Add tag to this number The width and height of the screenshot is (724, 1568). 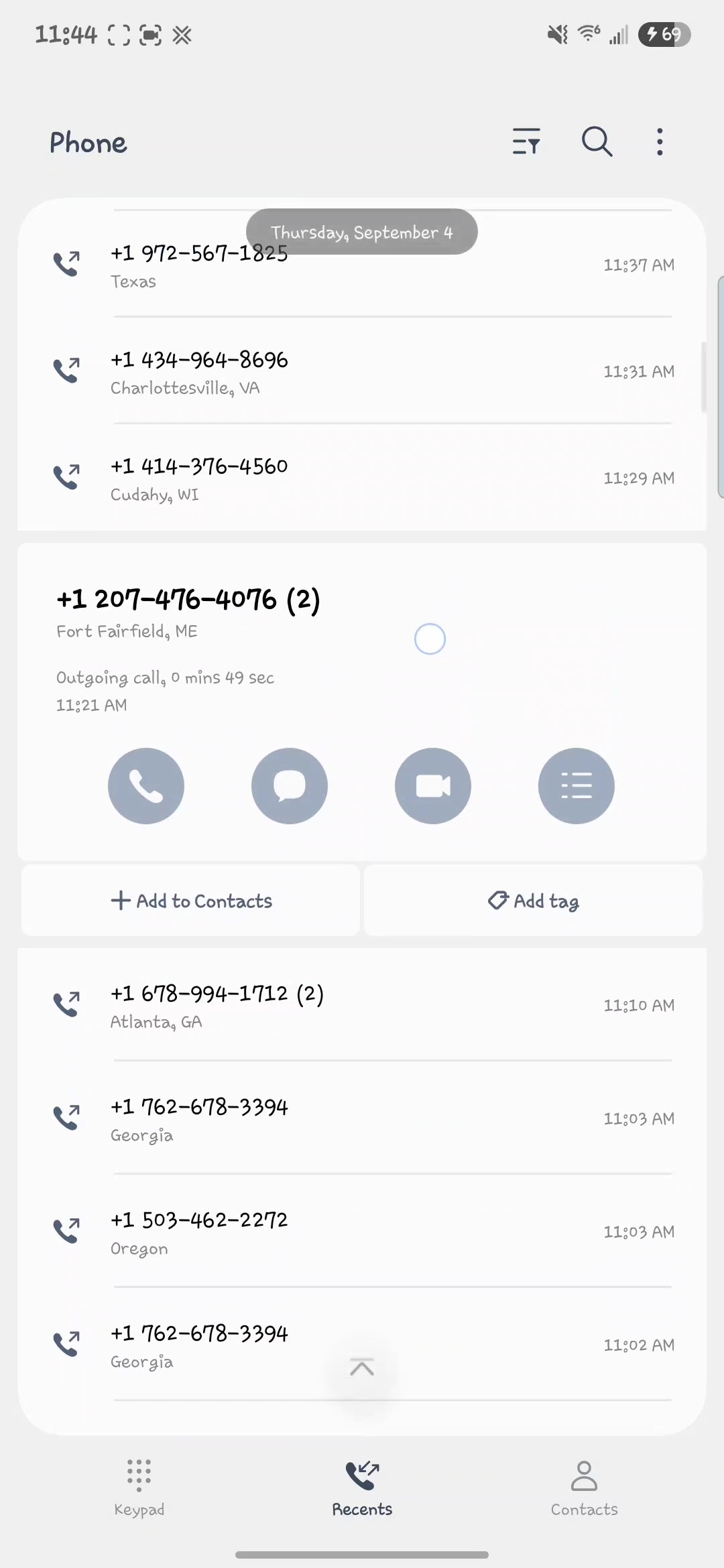pyautogui.click(x=534, y=901)
